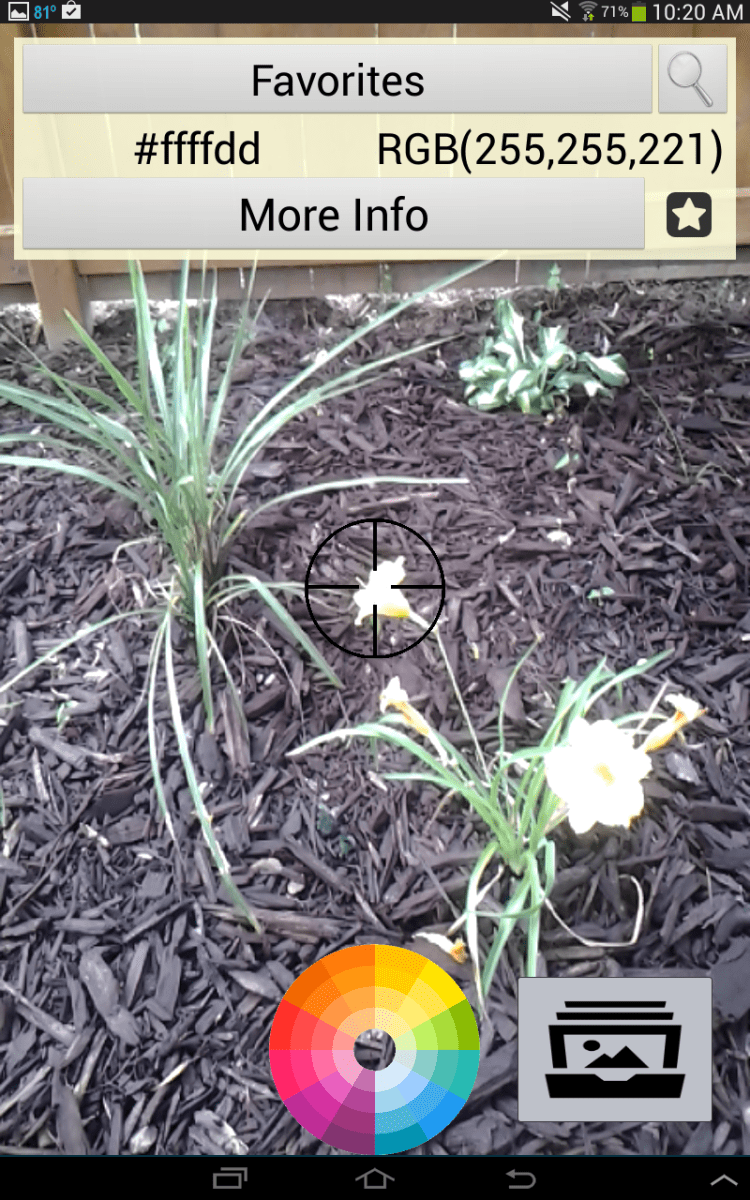Save the color with the star icon
This screenshot has width=750, height=1200.
point(689,215)
